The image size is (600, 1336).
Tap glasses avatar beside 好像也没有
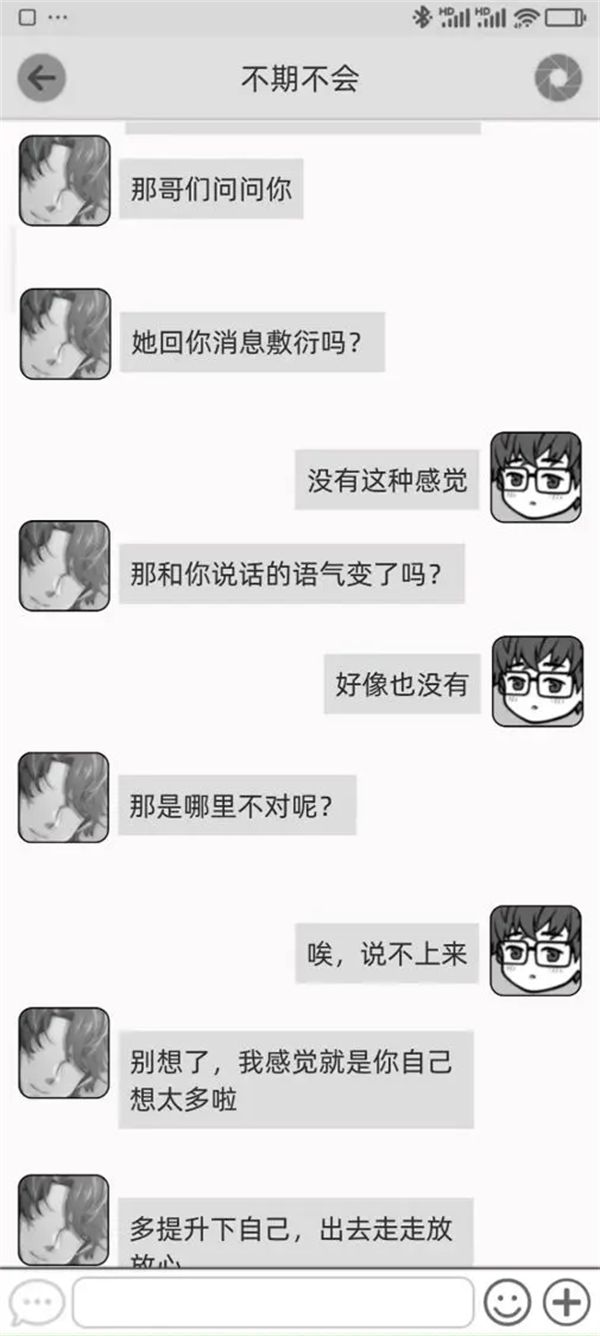click(x=537, y=681)
